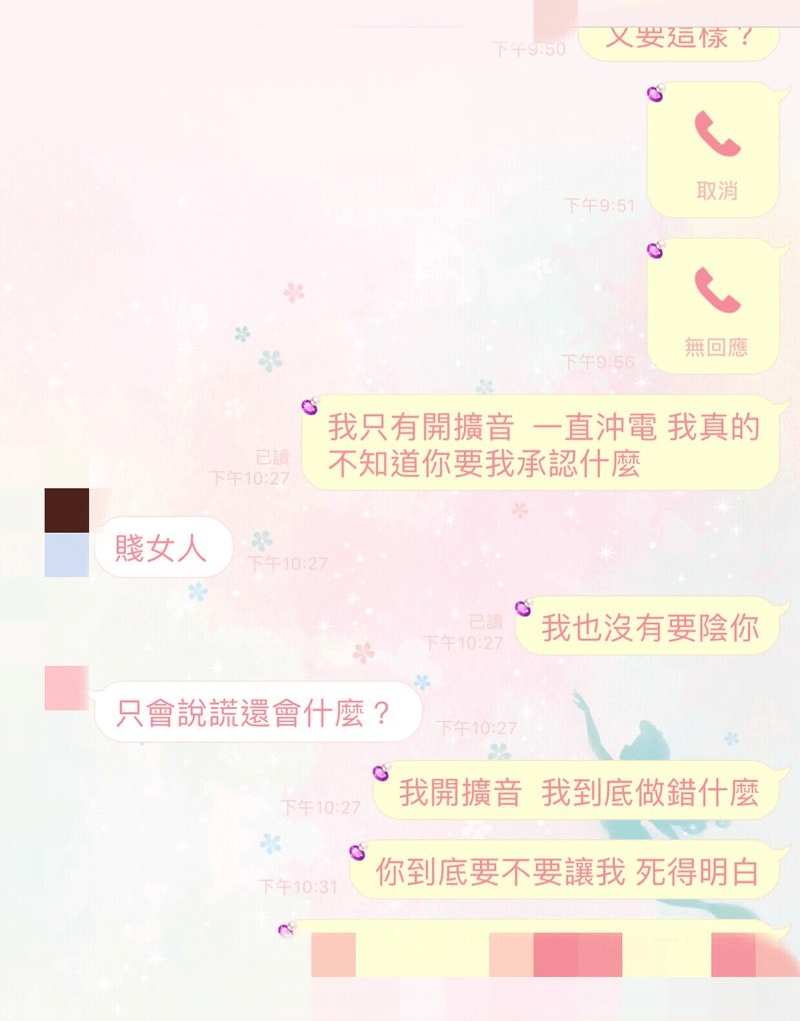Call back from the 無回應 call bubble
Screen dimensions: 800x1021
(x=716, y=306)
